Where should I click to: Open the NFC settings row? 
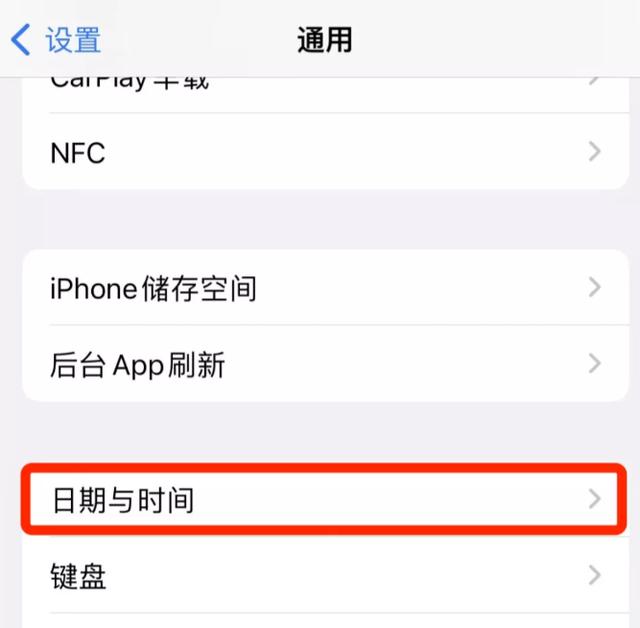pyautogui.click(x=320, y=152)
